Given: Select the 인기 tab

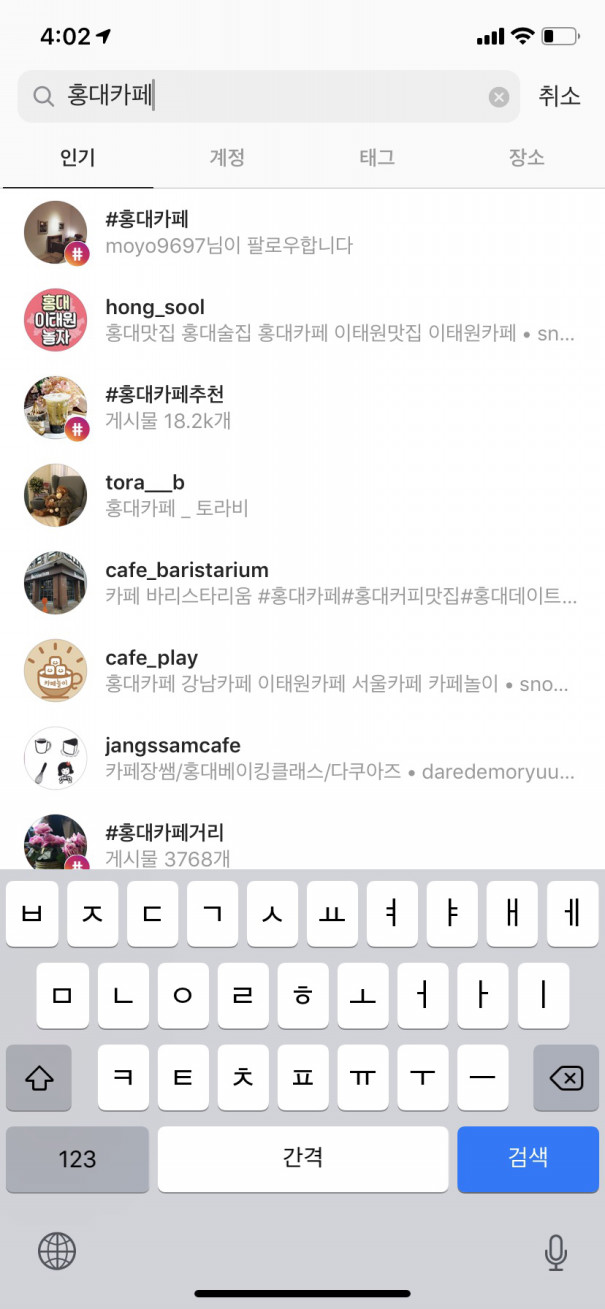Looking at the screenshot, I should tap(77, 158).
